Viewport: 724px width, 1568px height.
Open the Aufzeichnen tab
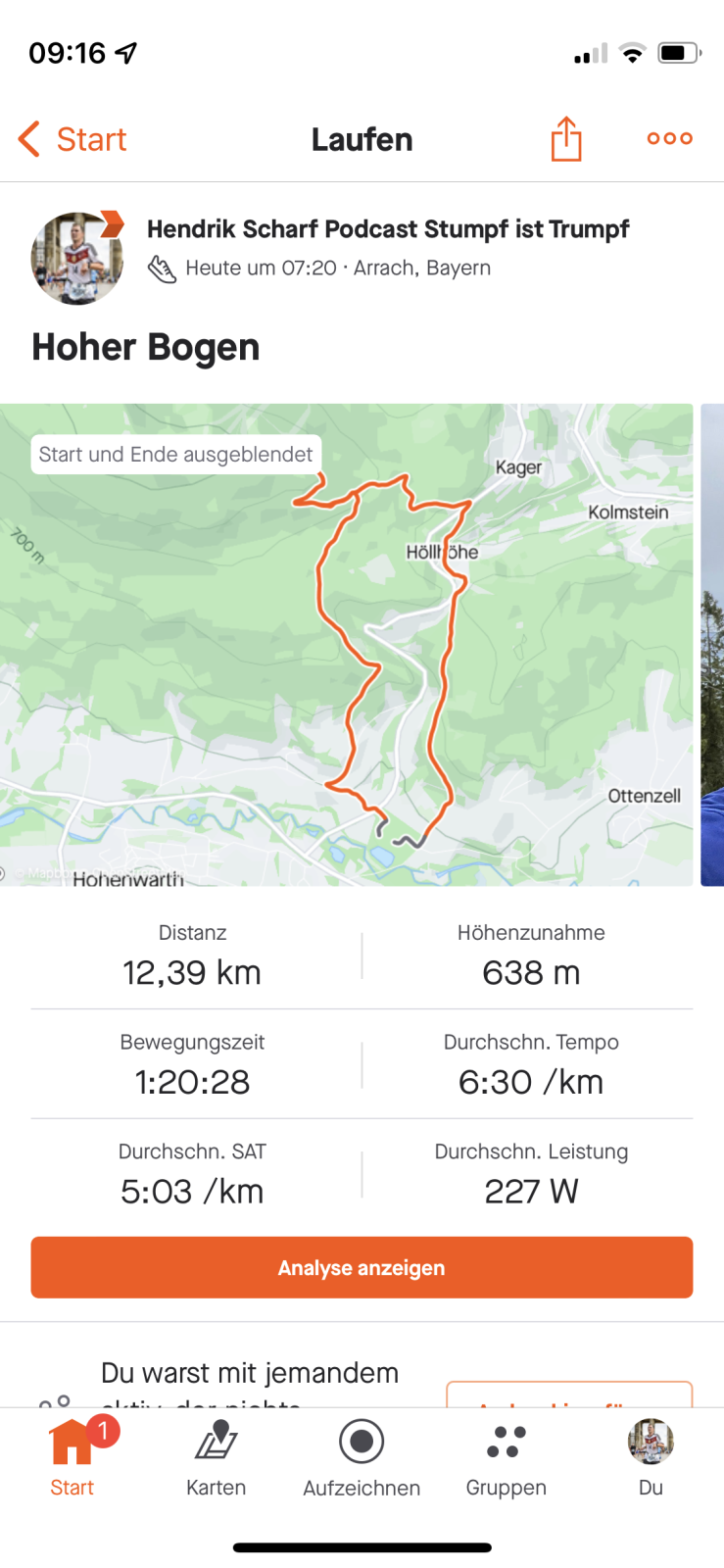coord(362,1457)
